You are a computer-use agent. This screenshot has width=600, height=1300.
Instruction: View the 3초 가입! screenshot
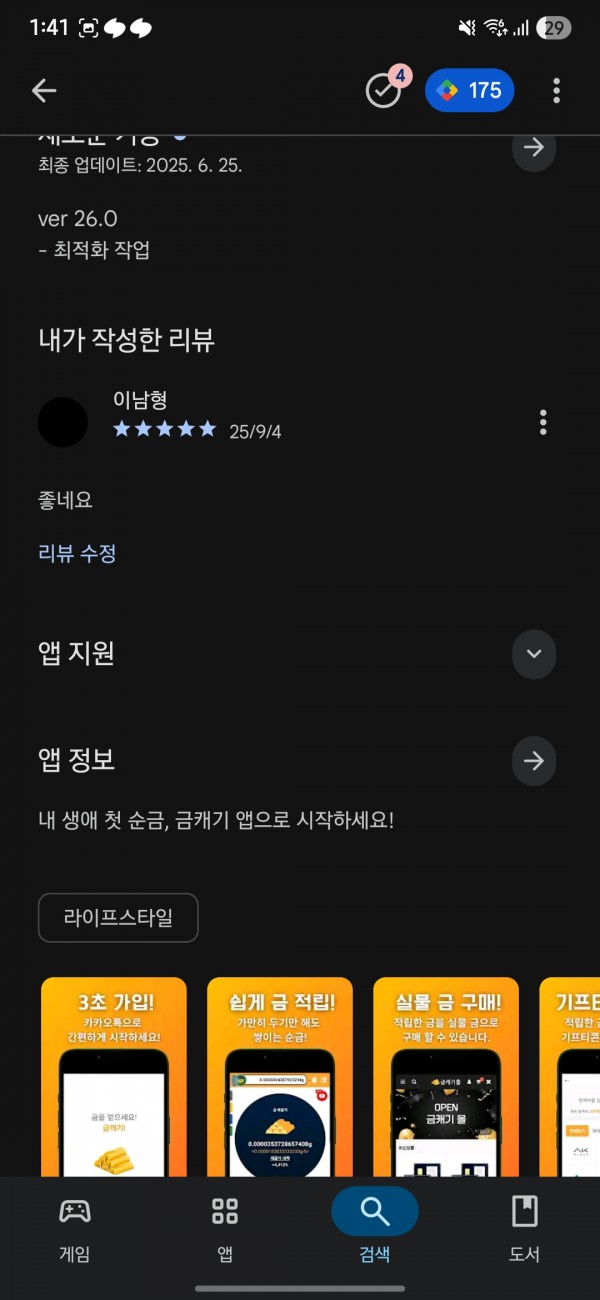click(x=114, y=1063)
